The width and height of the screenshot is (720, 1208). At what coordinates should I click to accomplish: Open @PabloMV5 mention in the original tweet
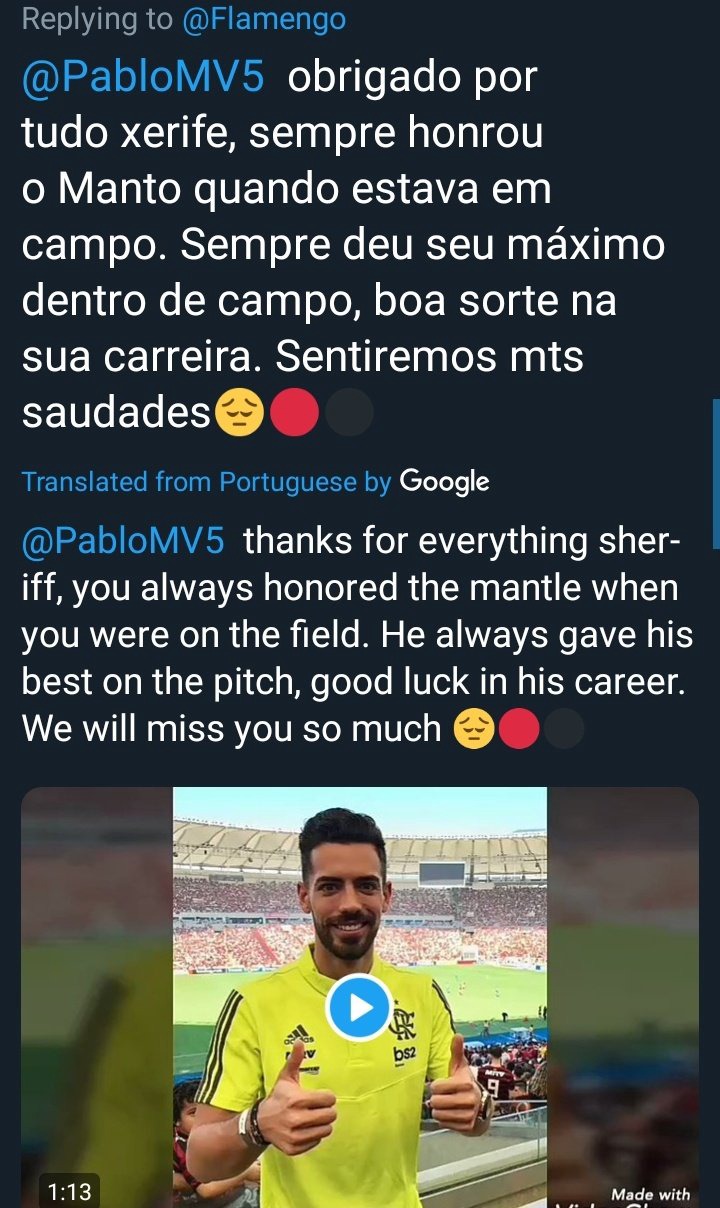click(143, 78)
